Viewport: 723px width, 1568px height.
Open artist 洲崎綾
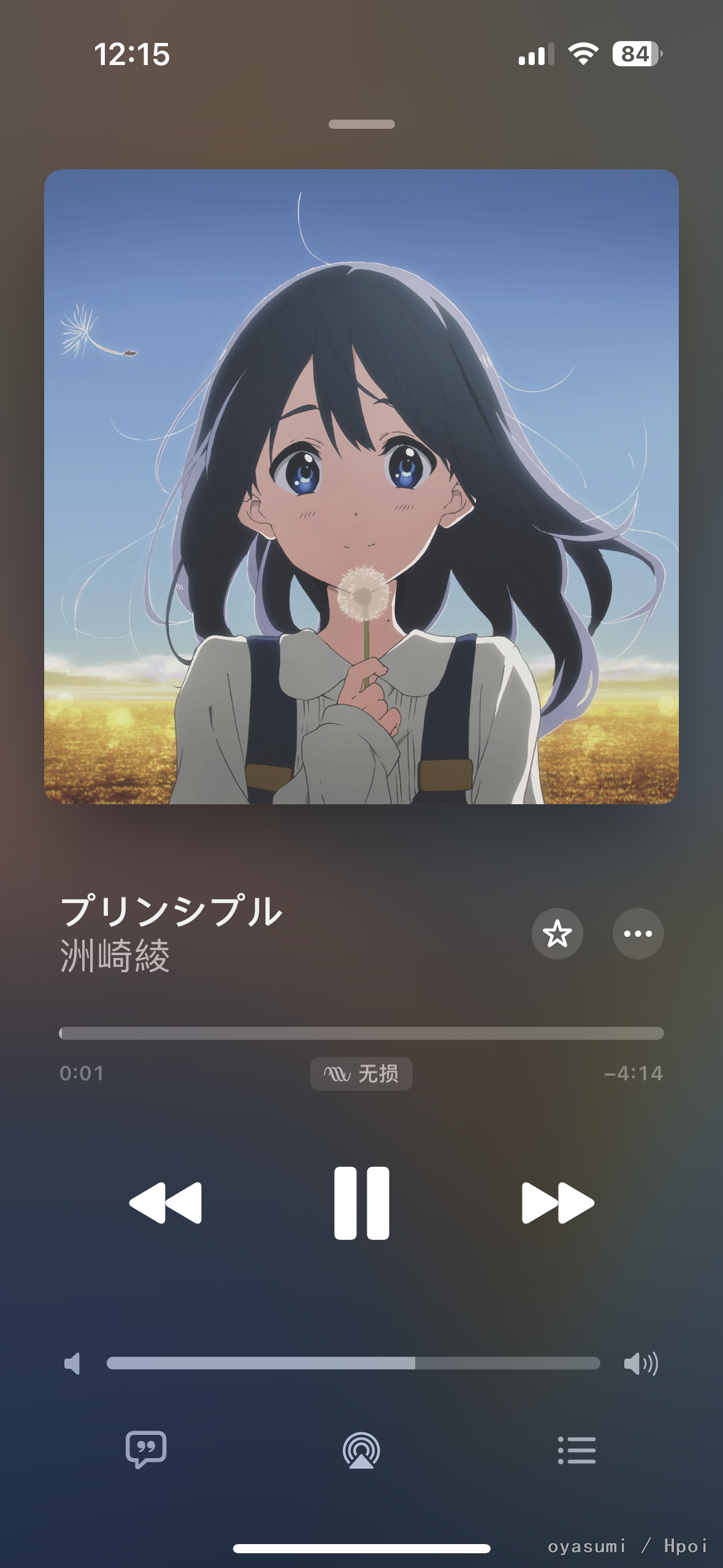[115, 956]
